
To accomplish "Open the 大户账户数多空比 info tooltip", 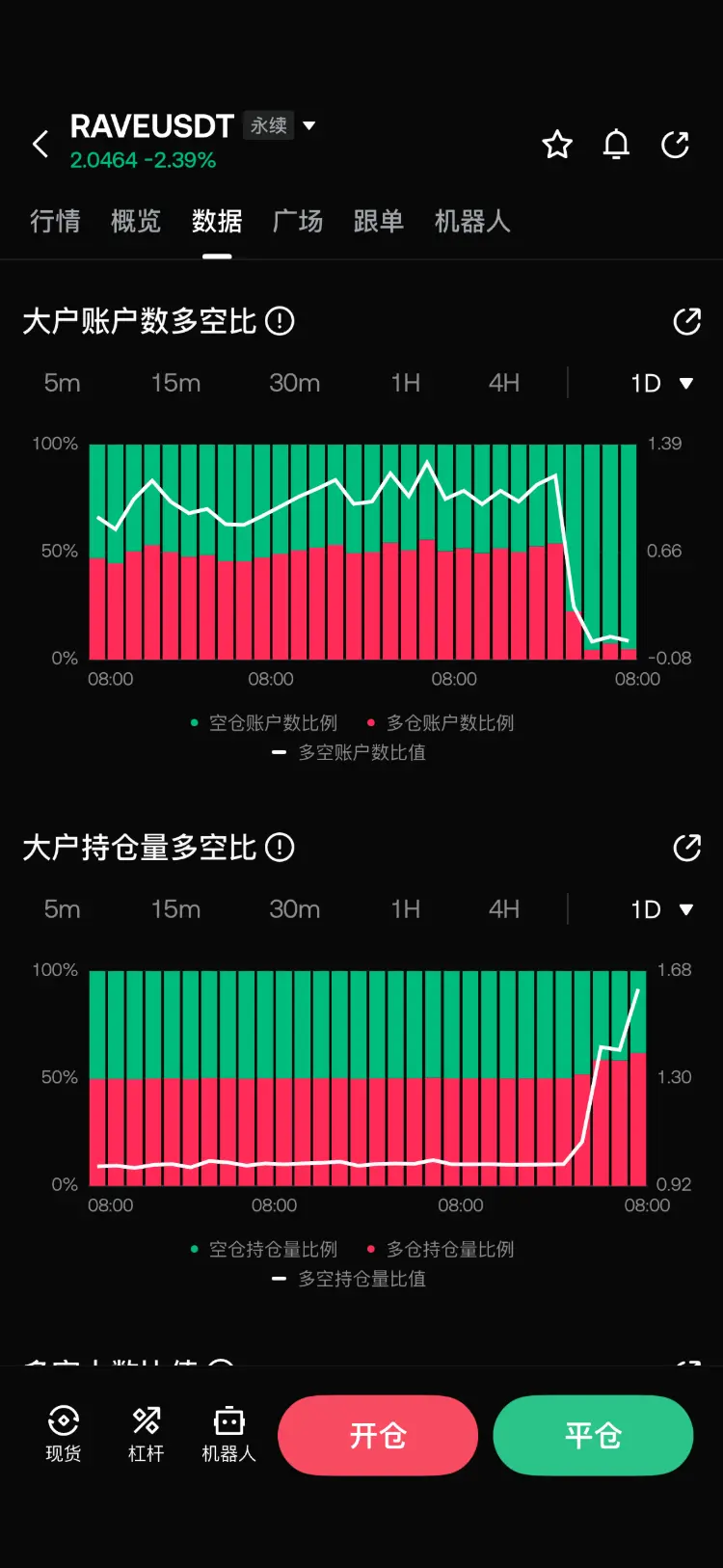I will pyautogui.click(x=281, y=321).
